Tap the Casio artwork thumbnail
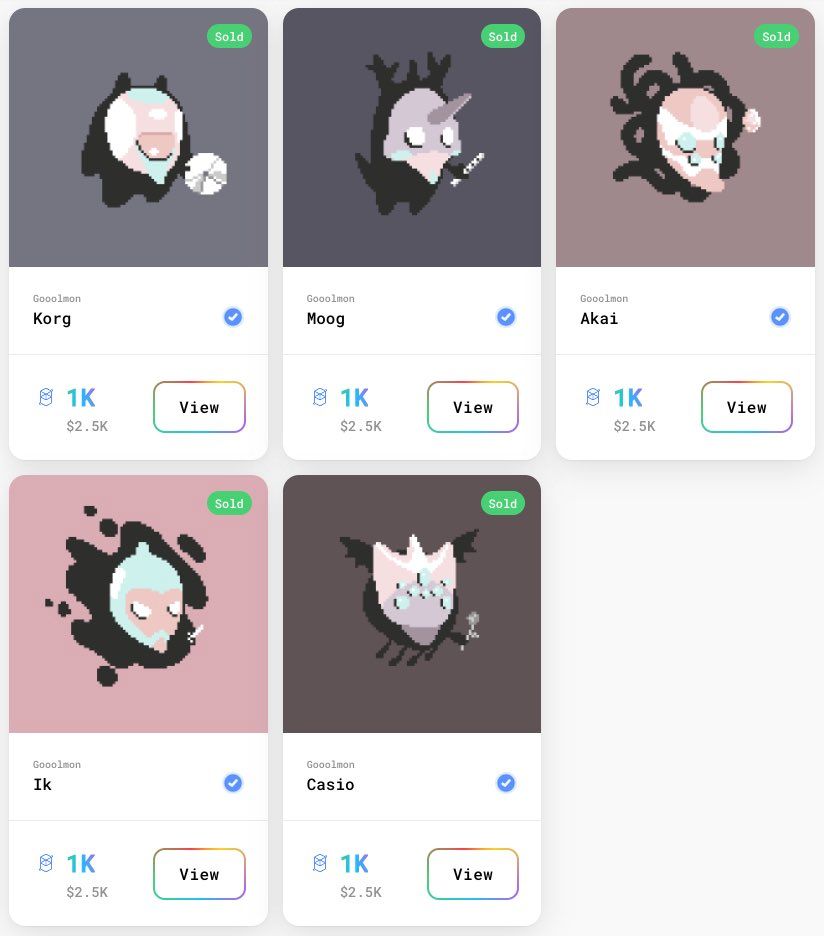This screenshot has width=824, height=936. coord(412,605)
